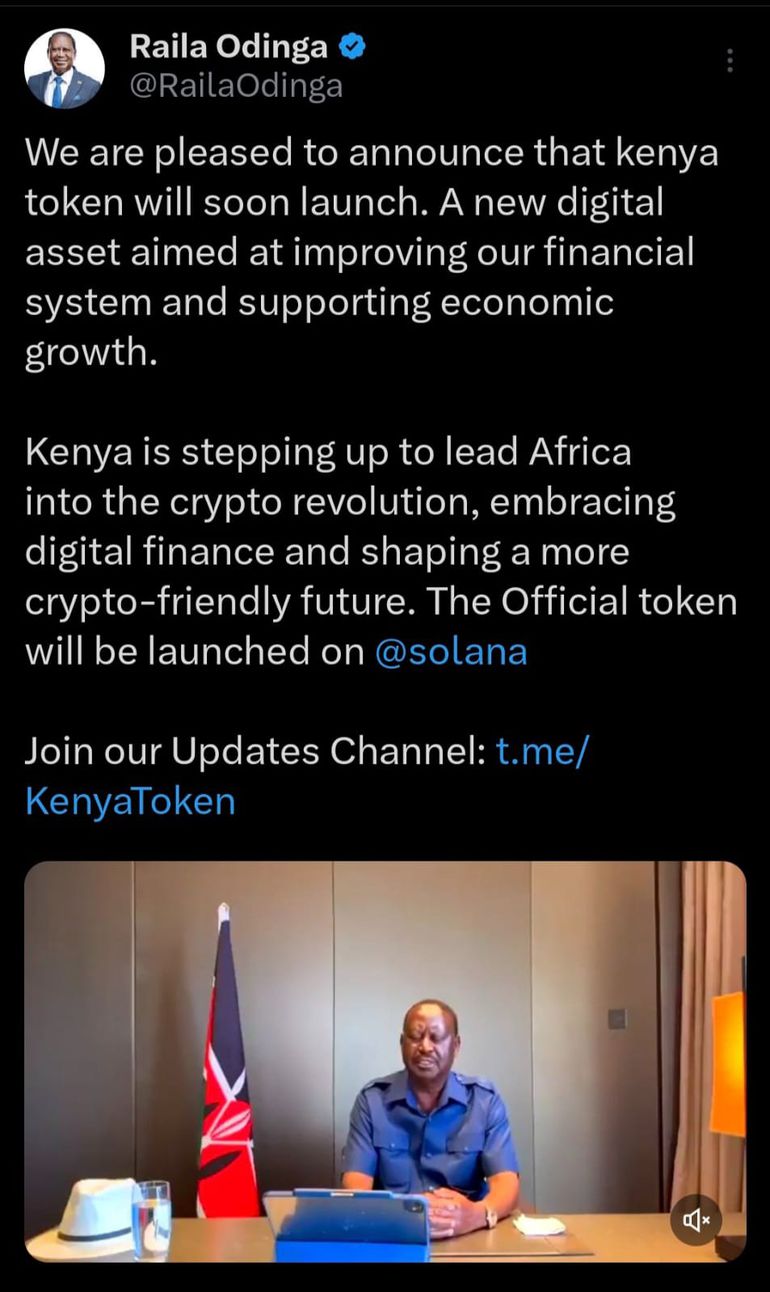Open the tweet's three-dot overflow menu
Screen dimensions: 770x1292
coord(730,61)
